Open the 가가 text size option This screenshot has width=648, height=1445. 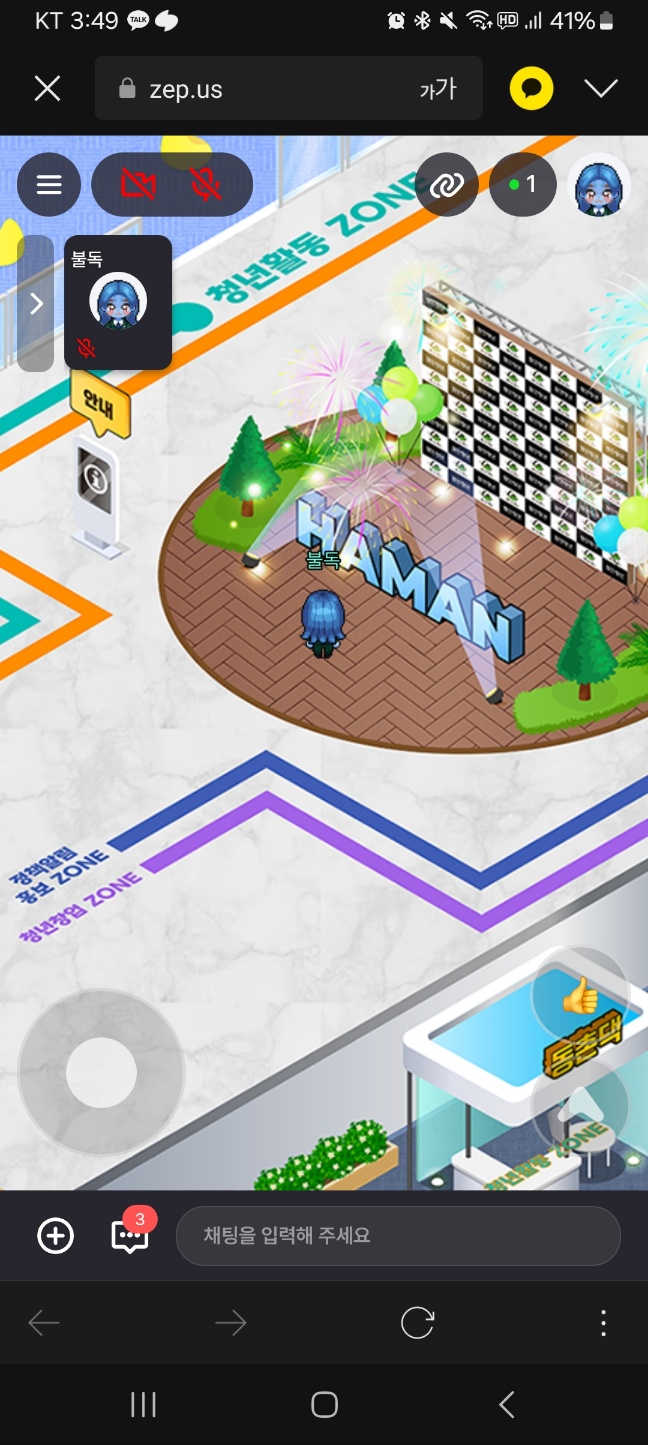(x=438, y=89)
